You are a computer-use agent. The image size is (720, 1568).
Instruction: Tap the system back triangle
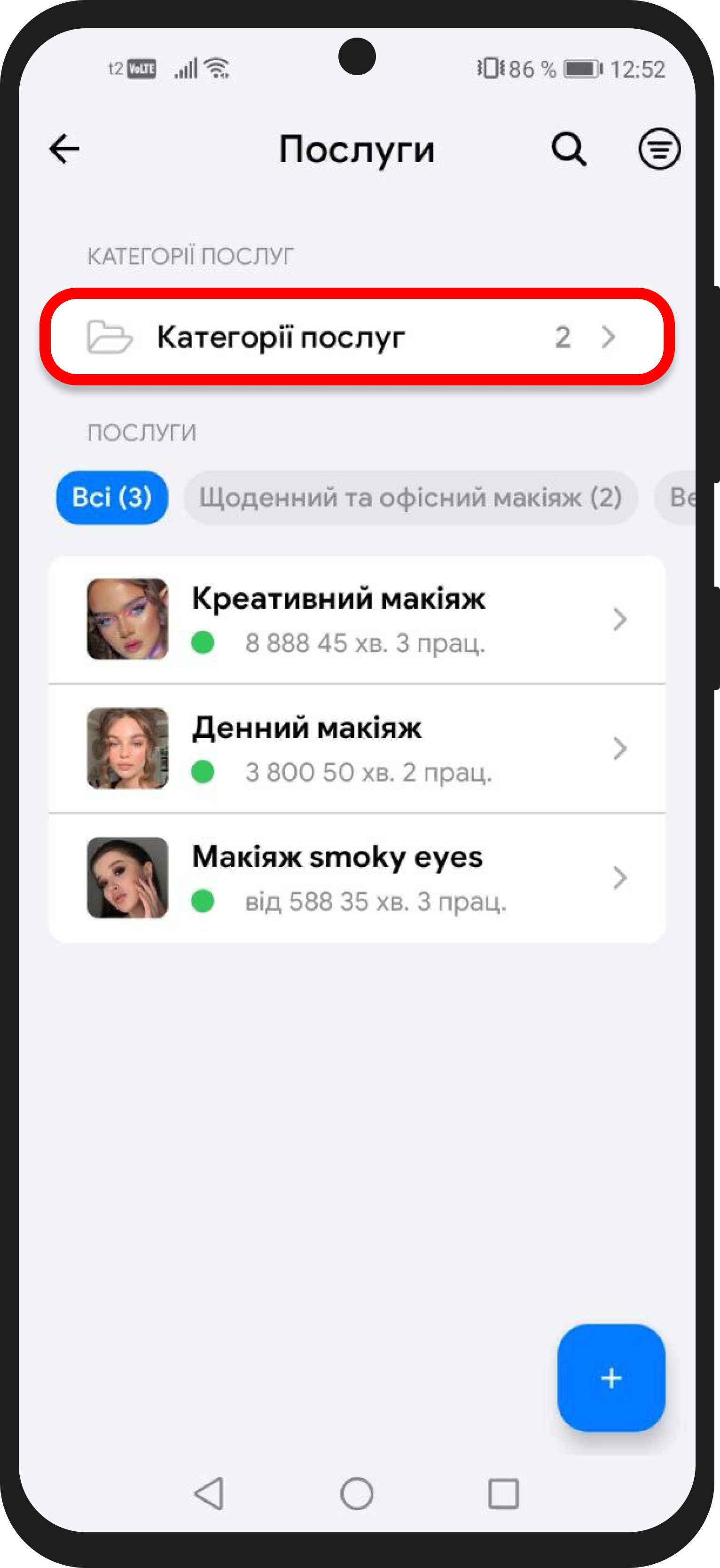[x=209, y=1493]
